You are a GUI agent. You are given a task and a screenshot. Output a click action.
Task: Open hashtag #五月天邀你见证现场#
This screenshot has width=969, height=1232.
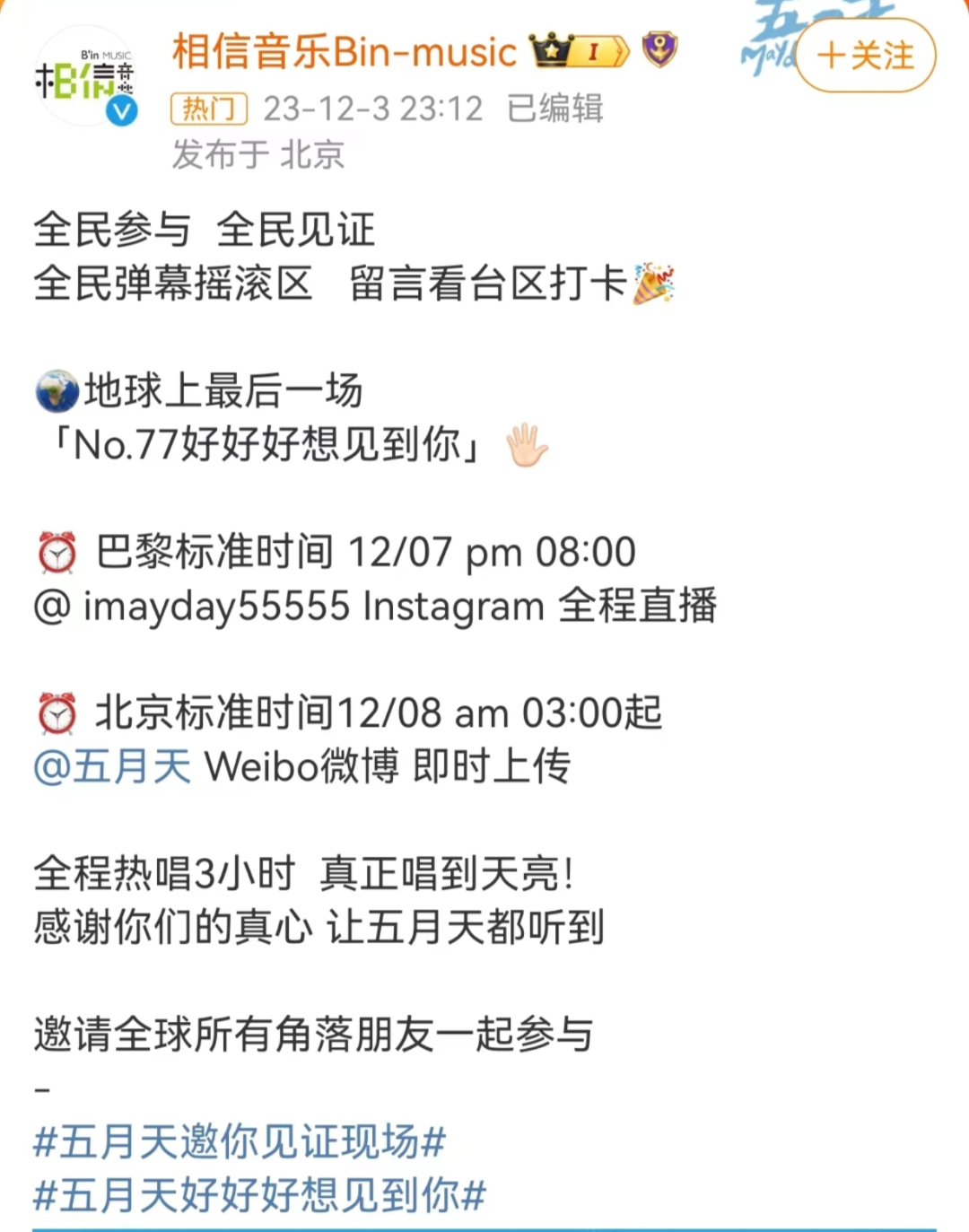pyautogui.click(x=240, y=1142)
